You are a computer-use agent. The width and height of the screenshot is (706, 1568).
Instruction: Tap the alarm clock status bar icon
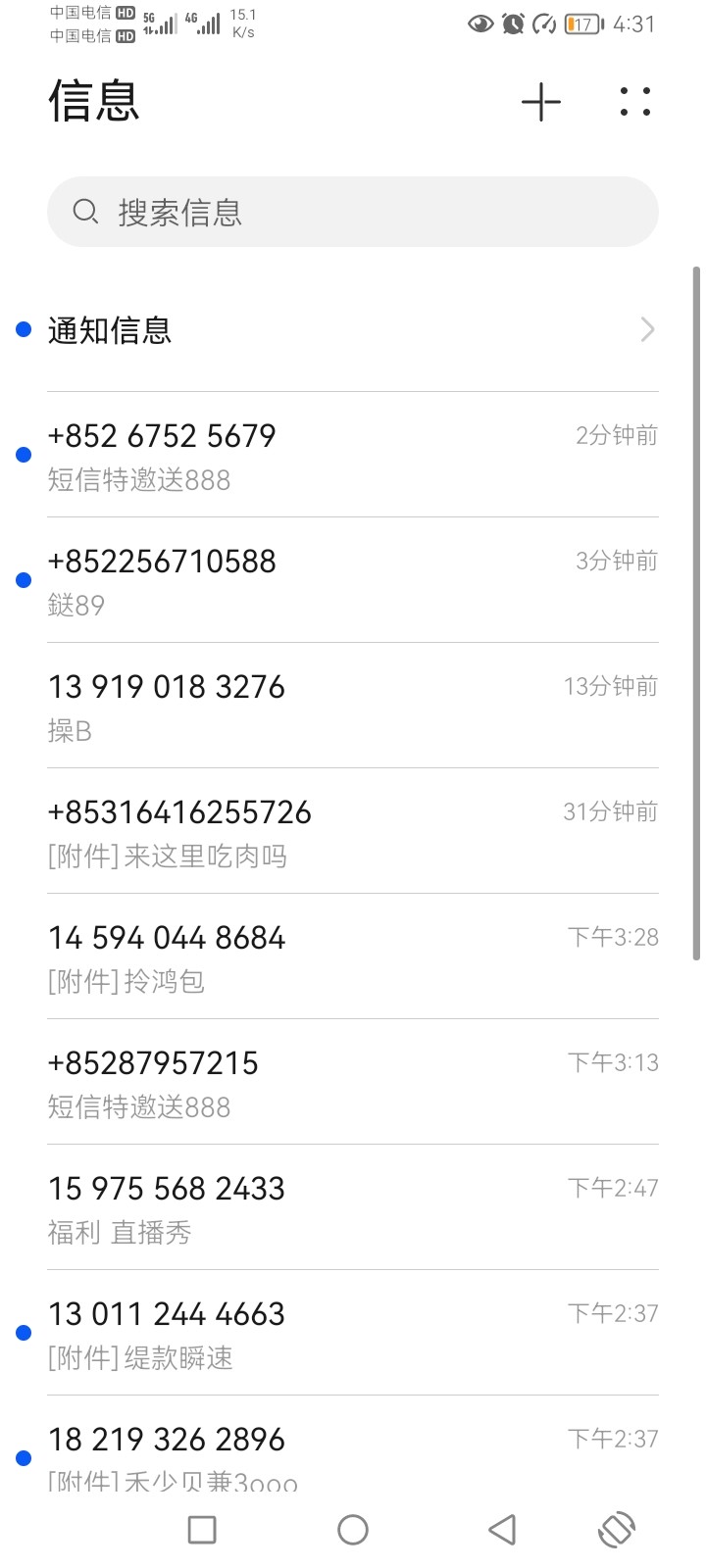point(511,24)
